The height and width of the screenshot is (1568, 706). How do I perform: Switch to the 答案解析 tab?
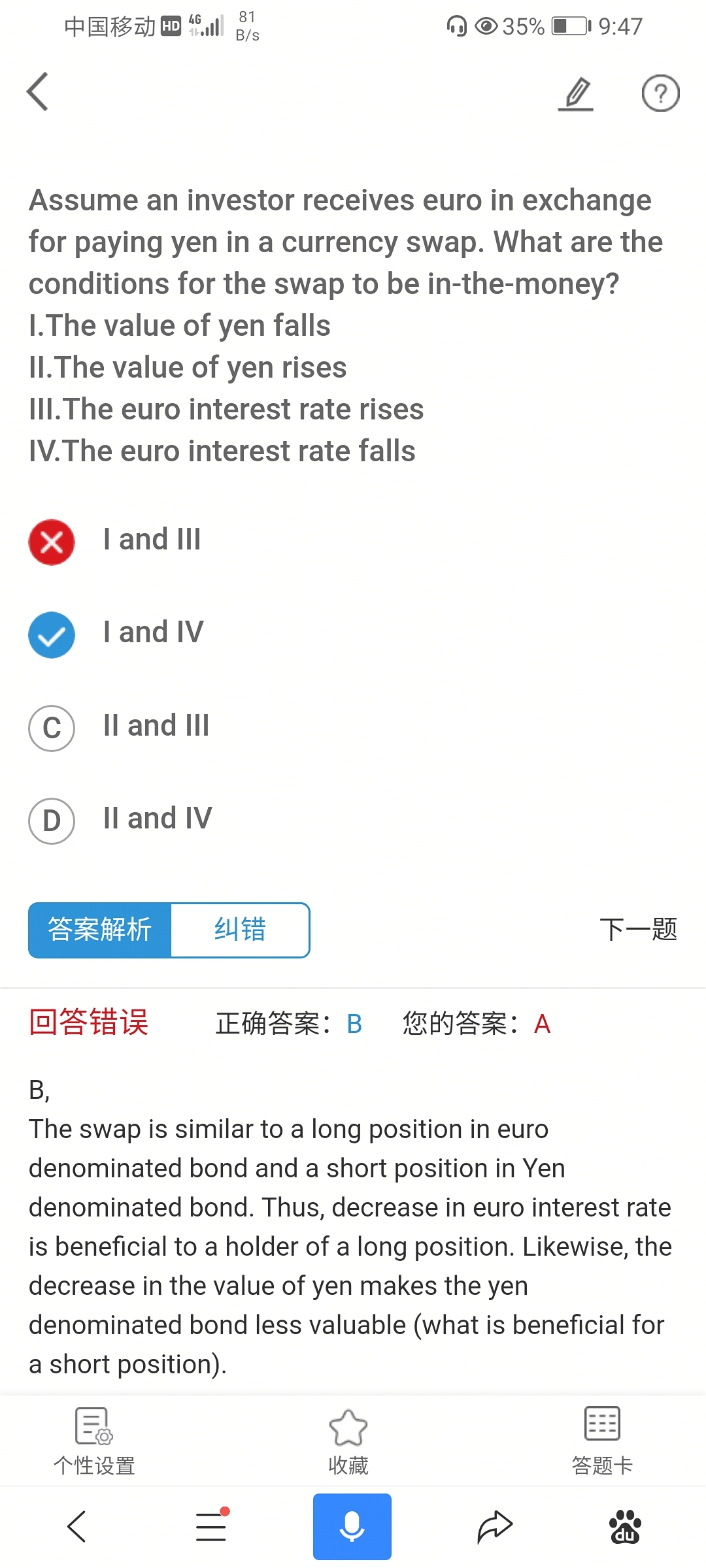click(x=99, y=930)
